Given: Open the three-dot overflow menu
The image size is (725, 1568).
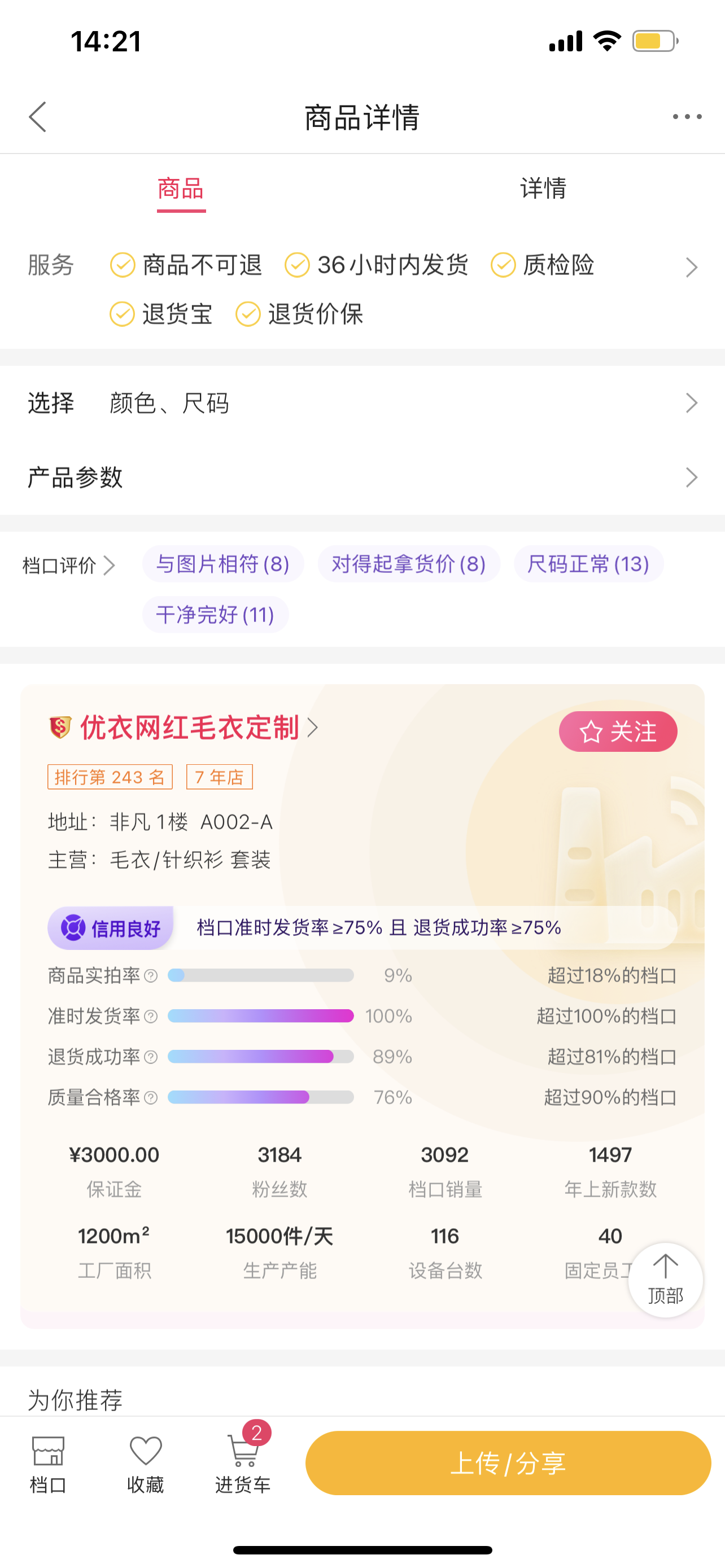Looking at the screenshot, I should 687,116.
